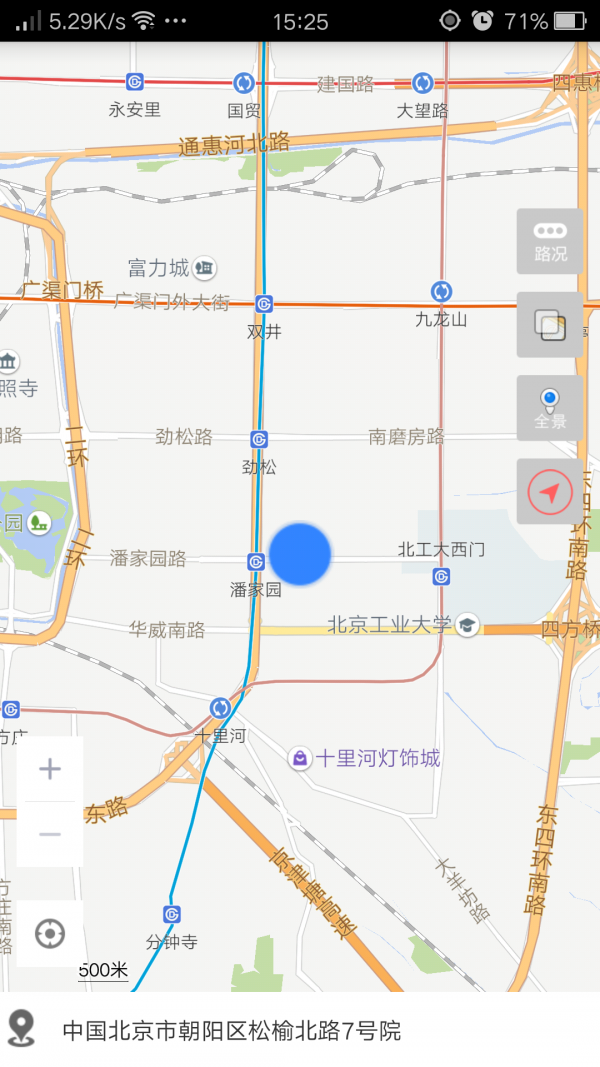Open the 潘家园 subway station marker
The image size is (600, 1067).
pyautogui.click(x=257, y=563)
